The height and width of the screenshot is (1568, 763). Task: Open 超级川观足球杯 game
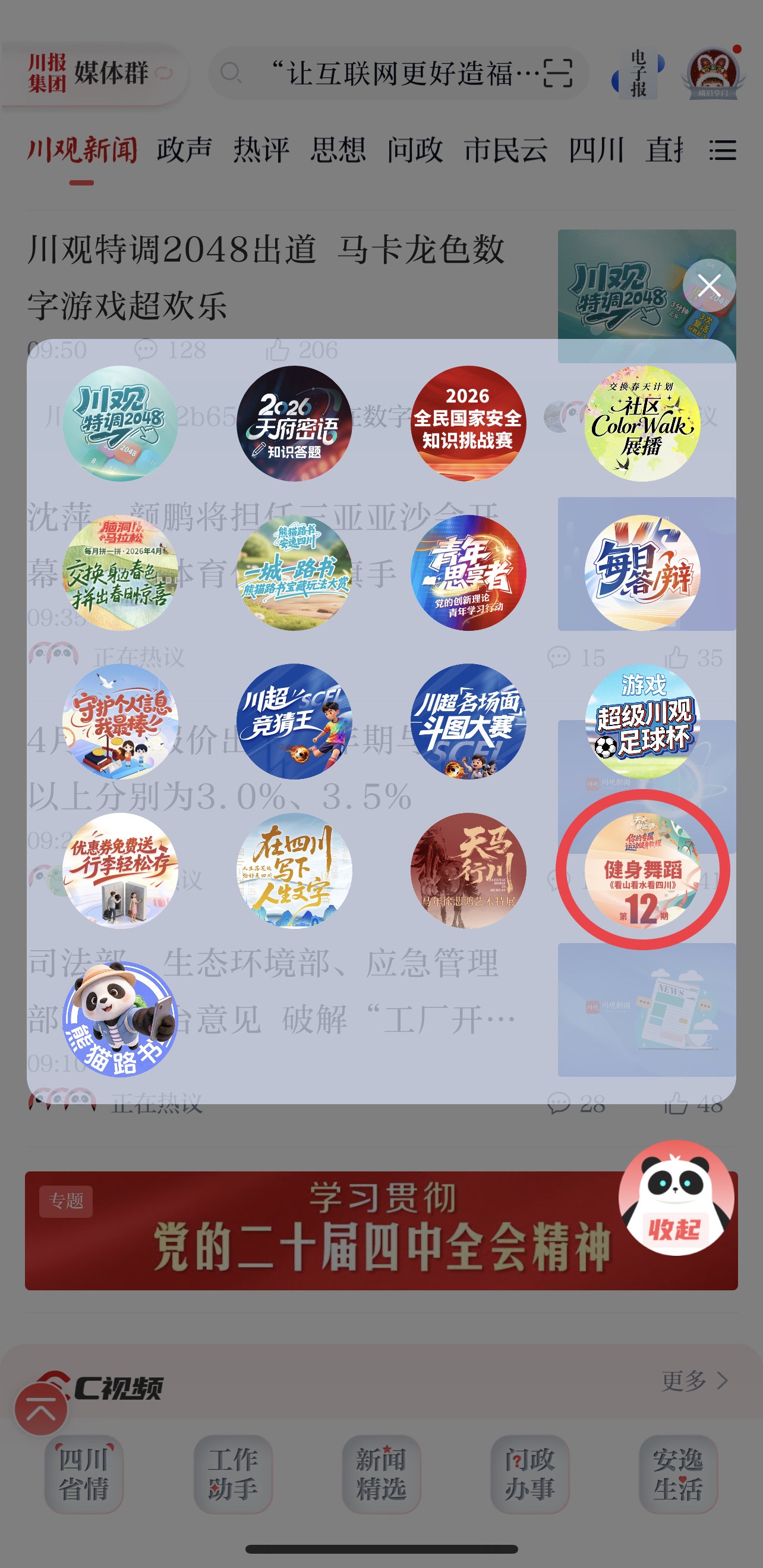click(642, 721)
